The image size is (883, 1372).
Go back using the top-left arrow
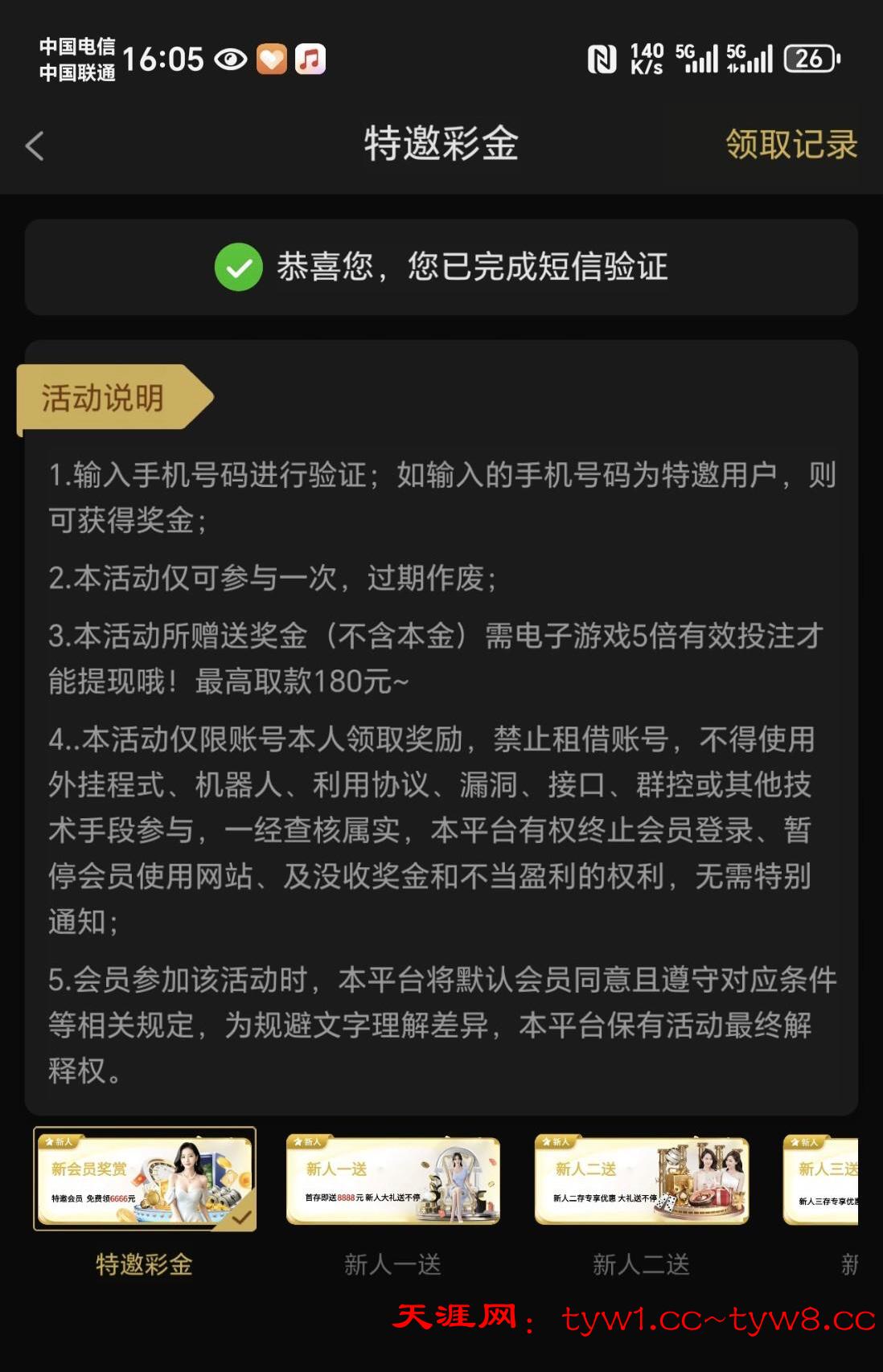pyautogui.click(x=35, y=145)
